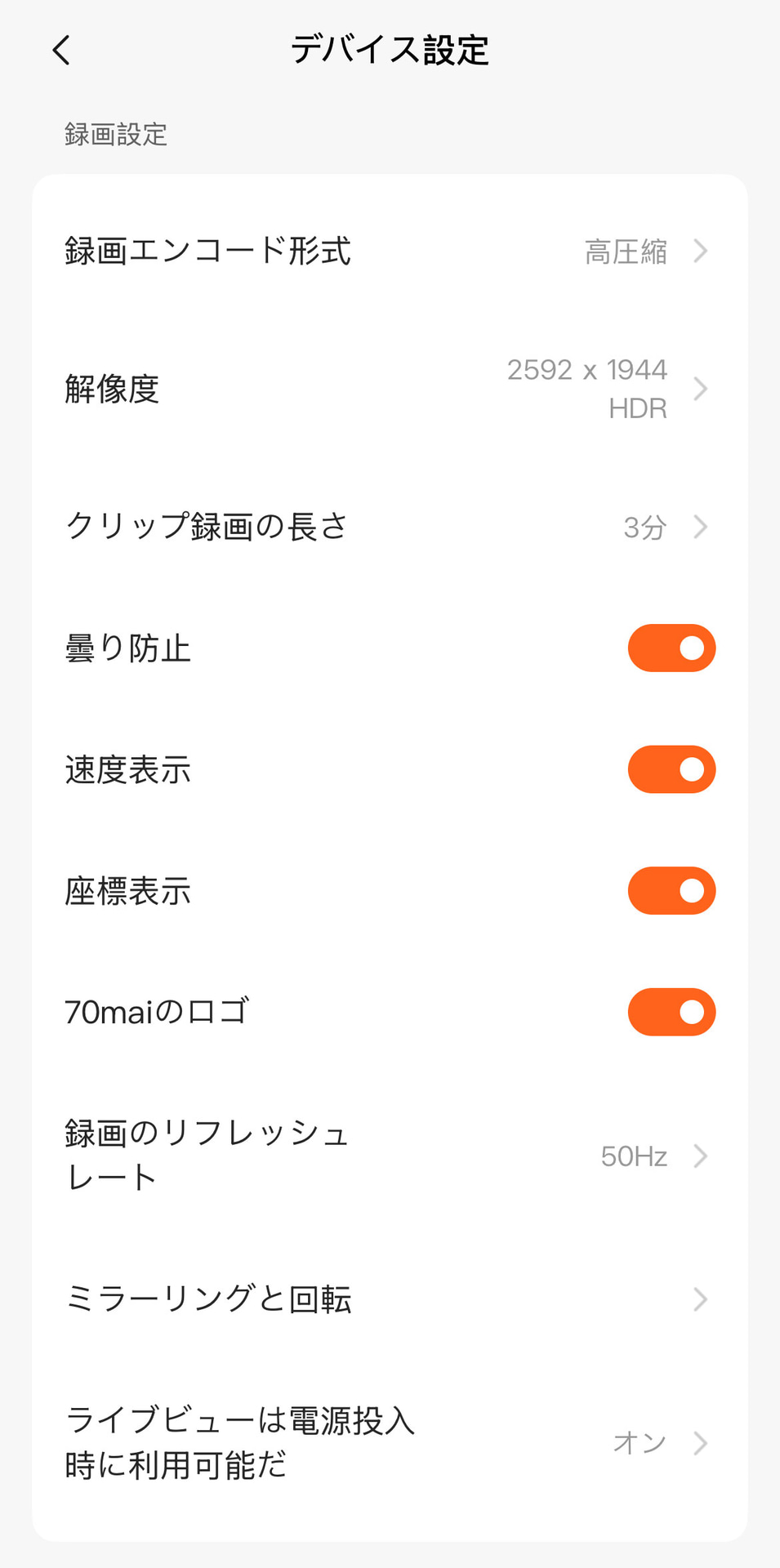Turn off 速度表示
Image resolution: width=780 pixels, height=1568 pixels.
(x=671, y=768)
